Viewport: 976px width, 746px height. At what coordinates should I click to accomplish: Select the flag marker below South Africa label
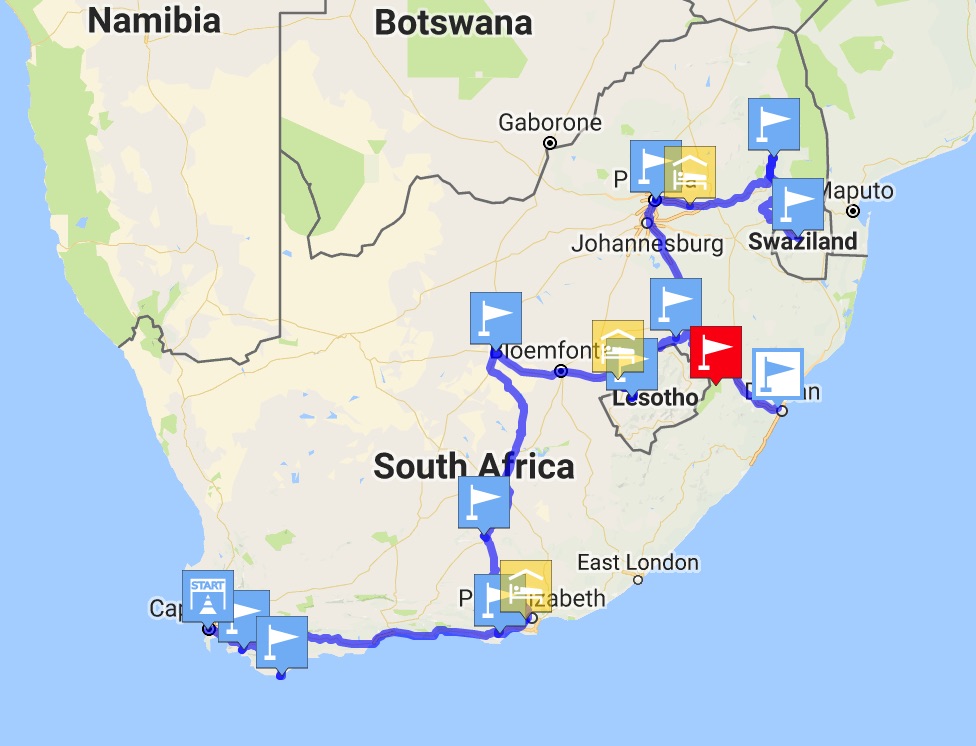pos(484,501)
